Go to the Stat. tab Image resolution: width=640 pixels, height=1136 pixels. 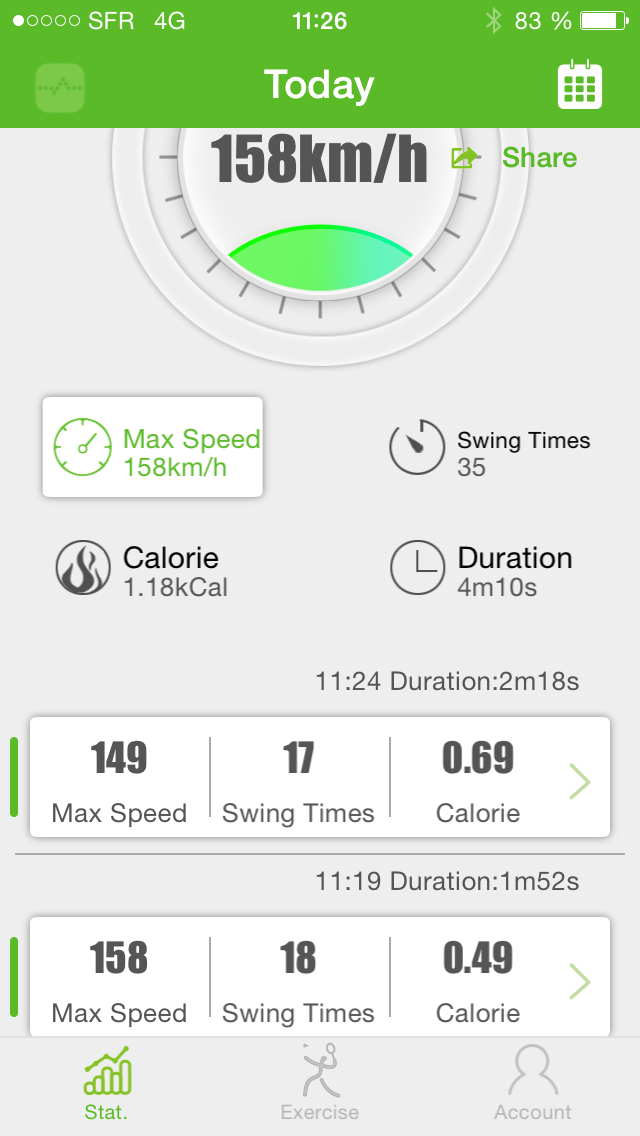(x=107, y=1082)
